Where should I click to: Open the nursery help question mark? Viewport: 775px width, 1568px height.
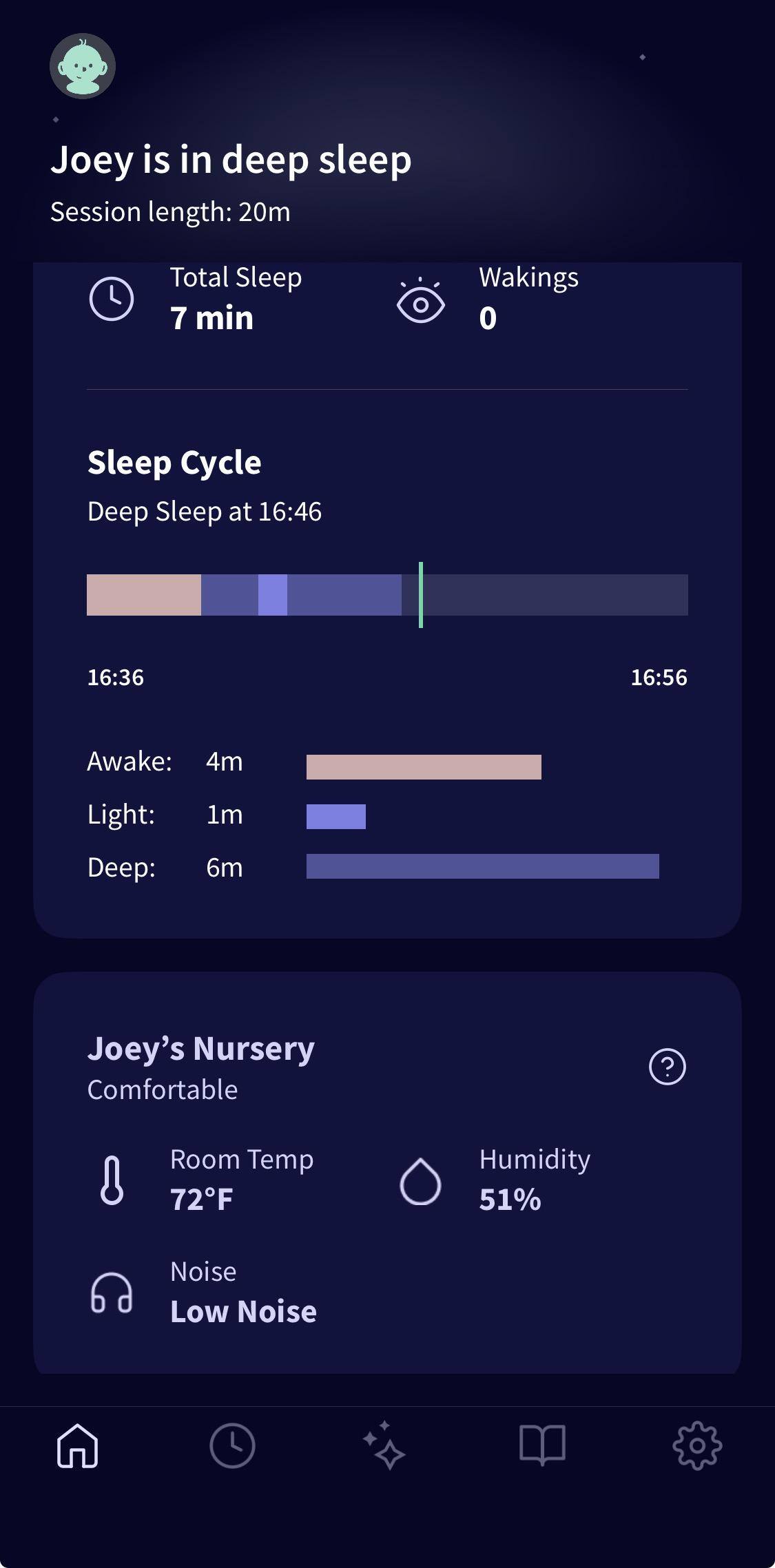coord(667,1067)
